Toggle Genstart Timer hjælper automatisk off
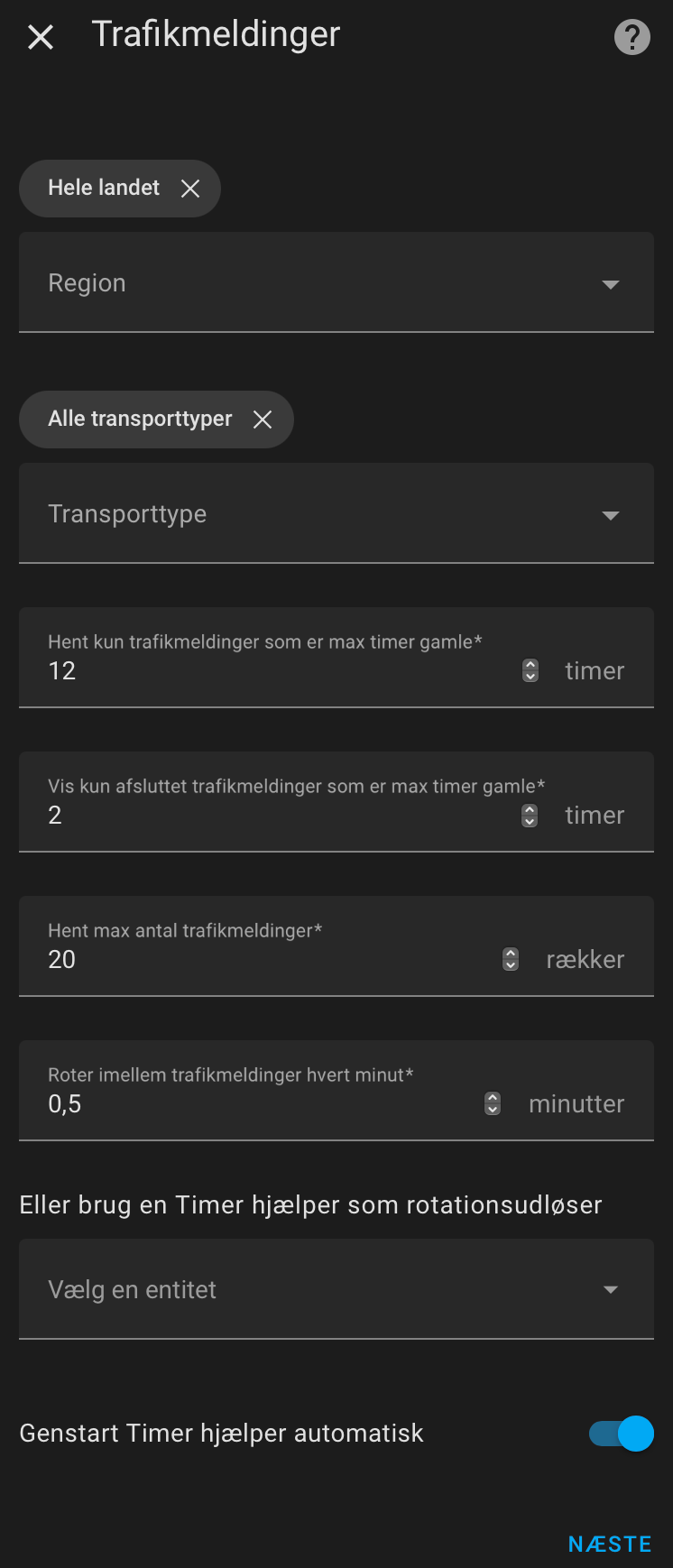The height and width of the screenshot is (1568, 673). (619, 1433)
